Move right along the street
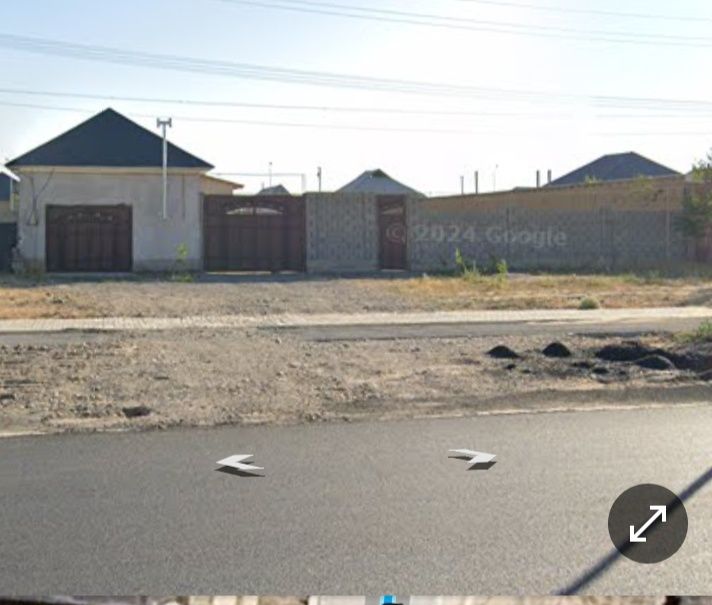The width and height of the screenshot is (712, 605). coord(473,458)
